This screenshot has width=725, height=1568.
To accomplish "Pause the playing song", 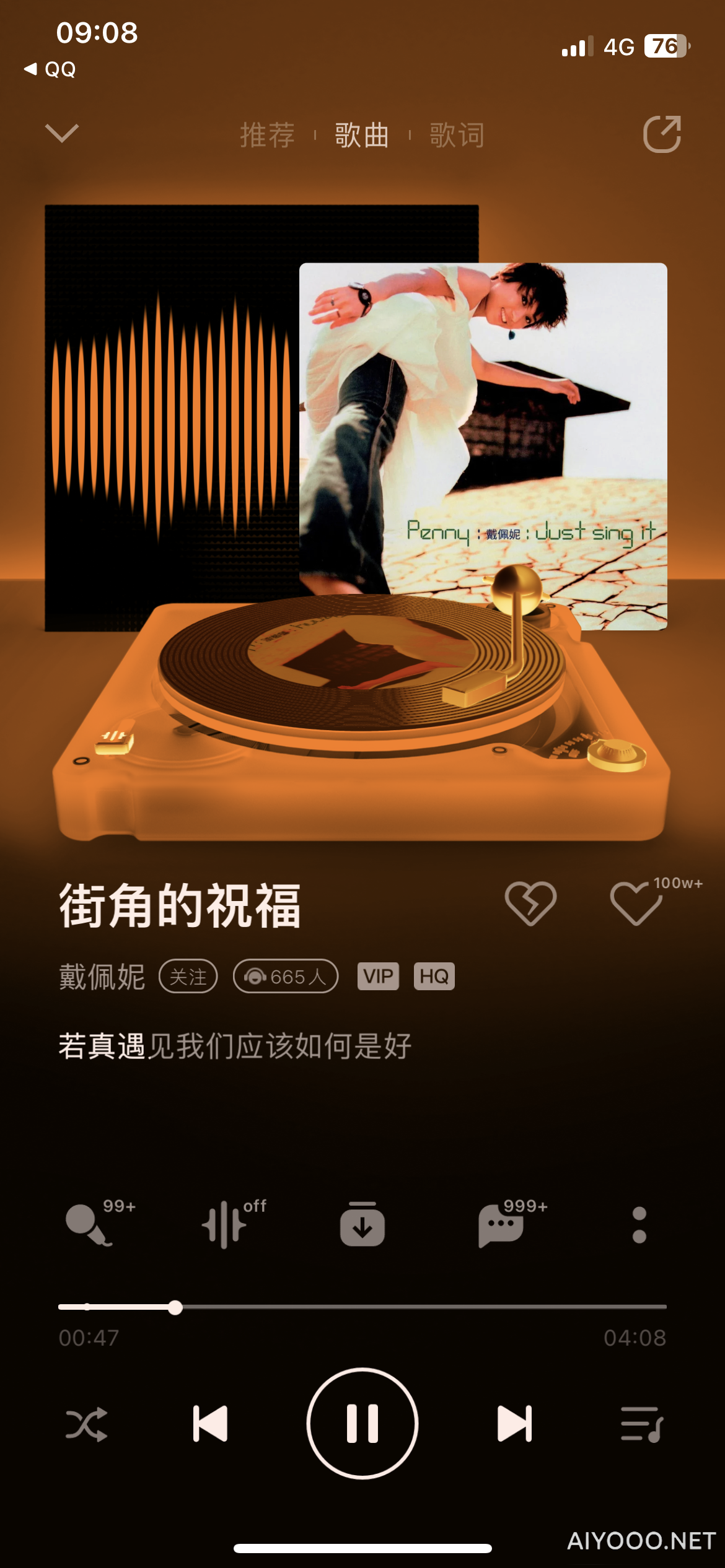I will point(362,1424).
